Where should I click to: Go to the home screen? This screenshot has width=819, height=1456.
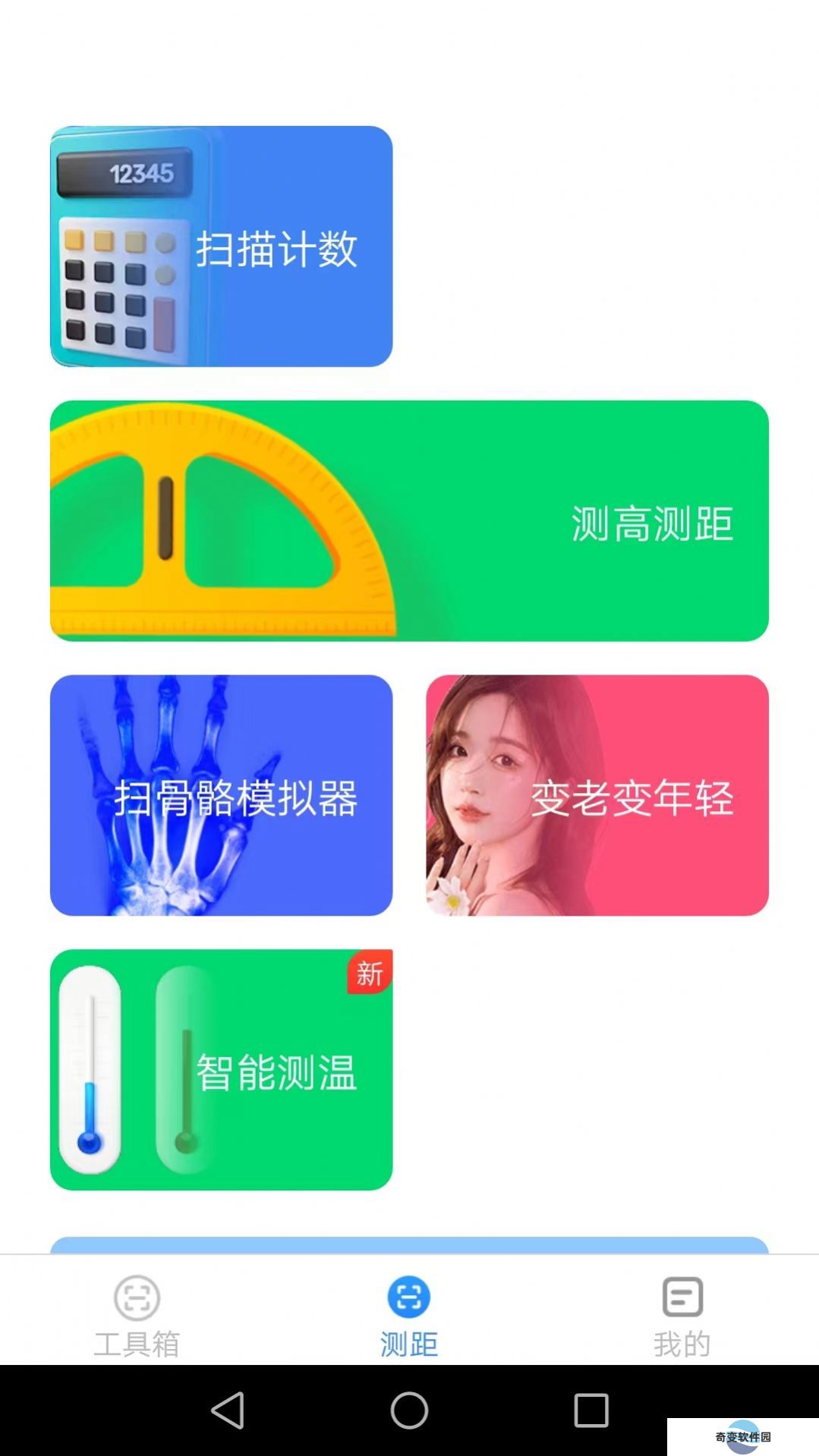409,1410
